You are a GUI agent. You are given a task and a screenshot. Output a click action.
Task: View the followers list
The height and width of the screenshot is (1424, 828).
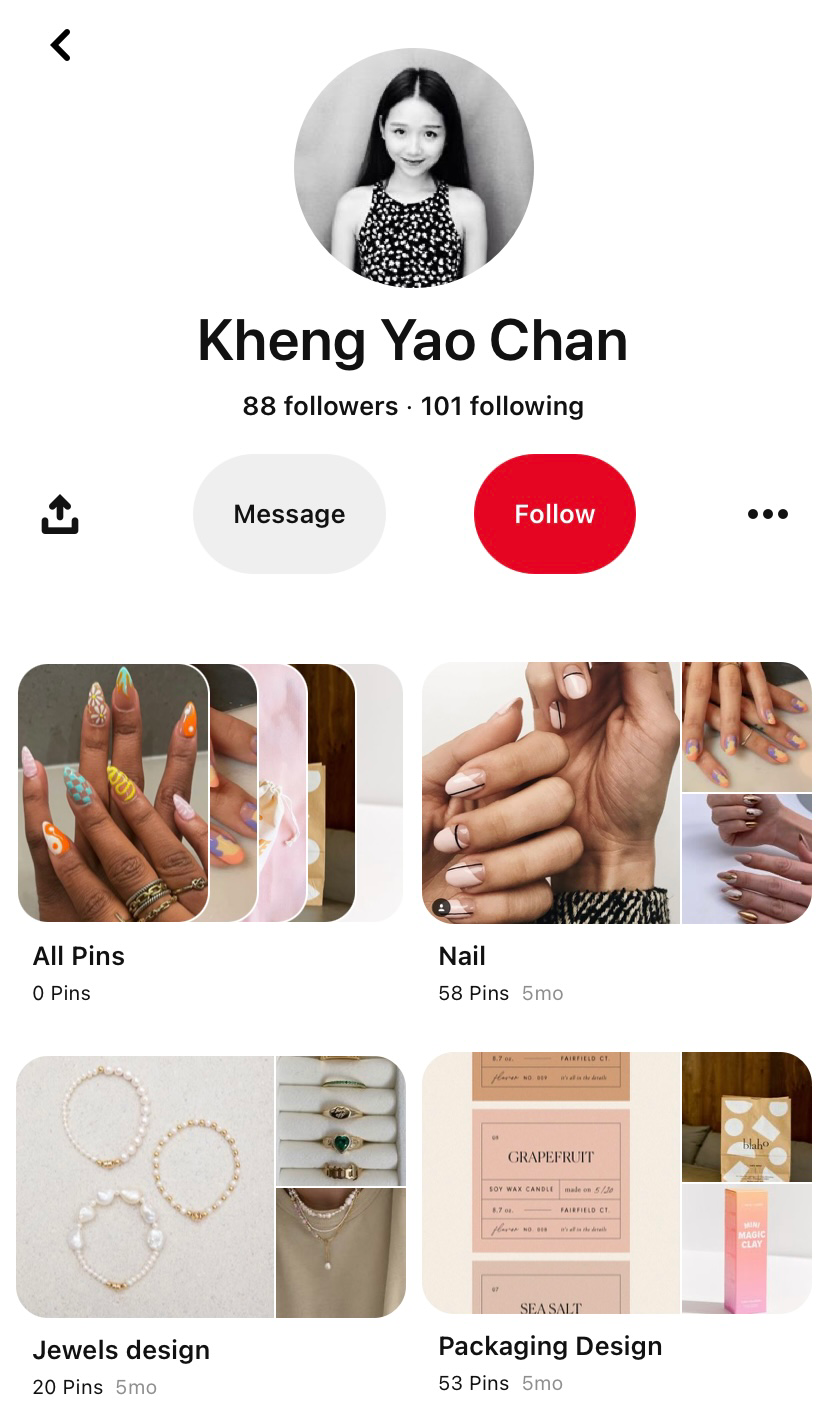320,406
